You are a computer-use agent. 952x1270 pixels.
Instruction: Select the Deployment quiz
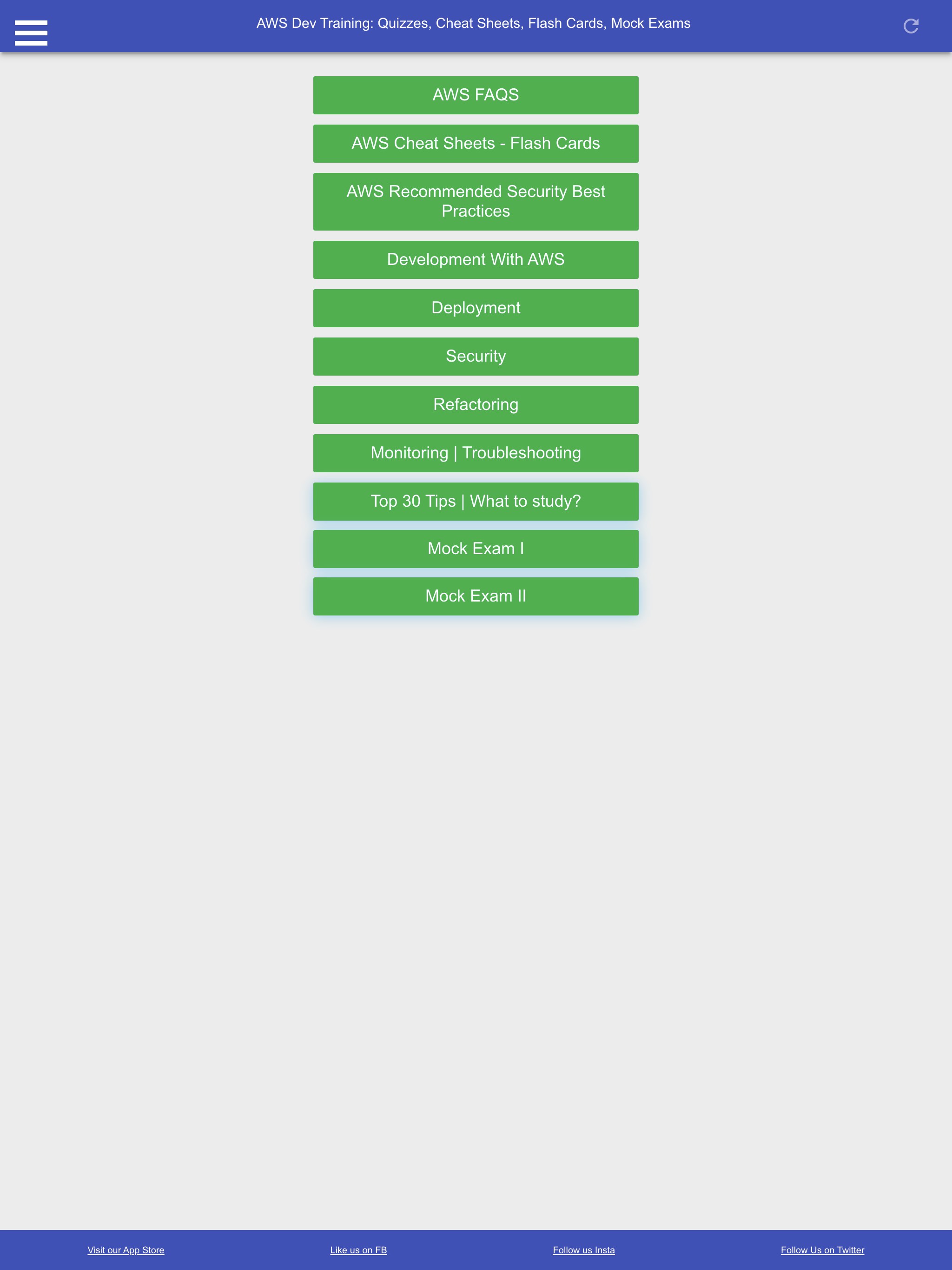tap(476, 308)
